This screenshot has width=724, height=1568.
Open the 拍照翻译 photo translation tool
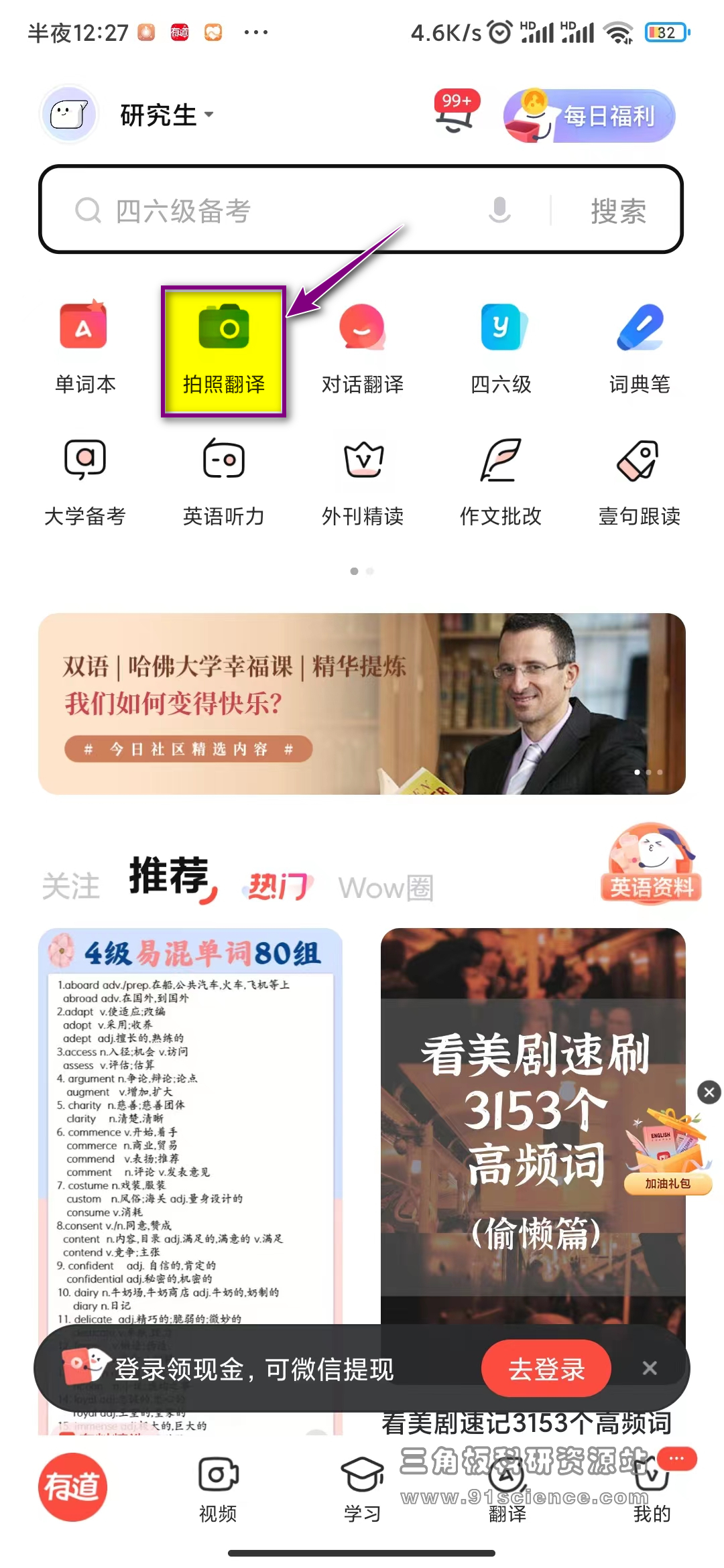(x=223, y=350)
